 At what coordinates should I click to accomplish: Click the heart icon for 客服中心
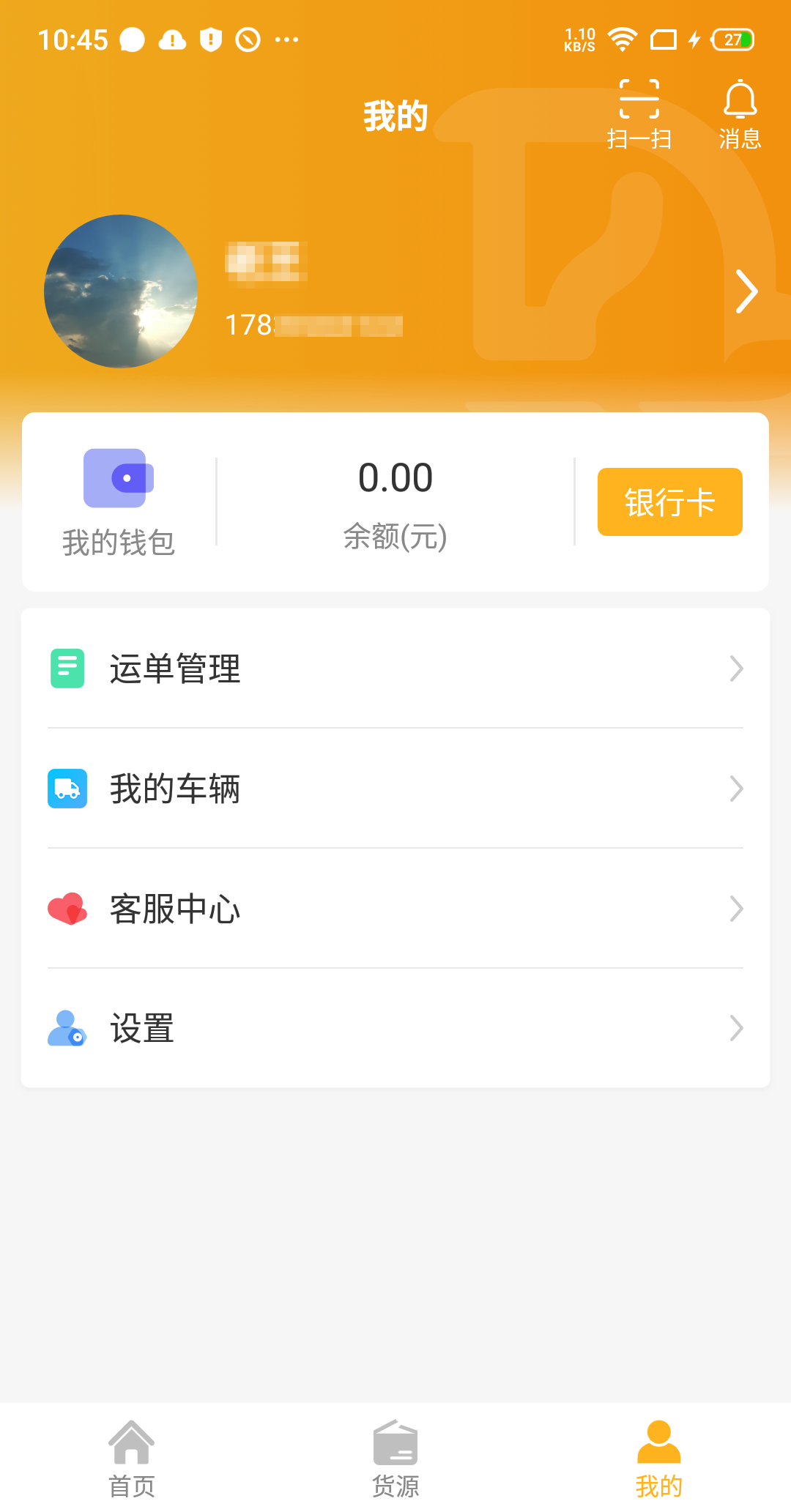[x=67, y=909]
